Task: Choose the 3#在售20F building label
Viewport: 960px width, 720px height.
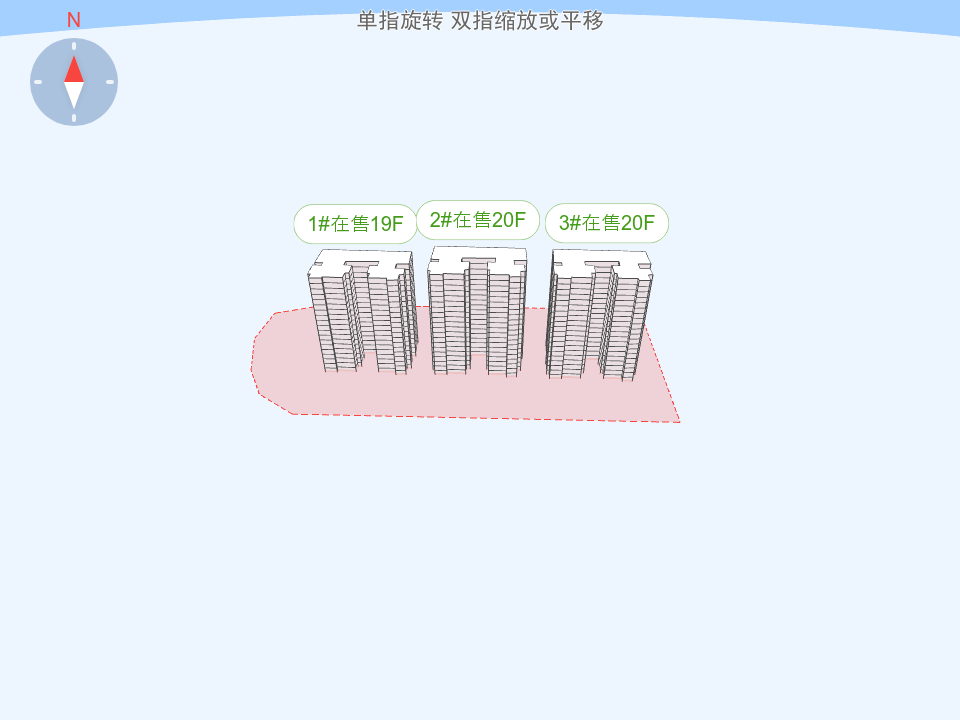Action: coord(606,223)
